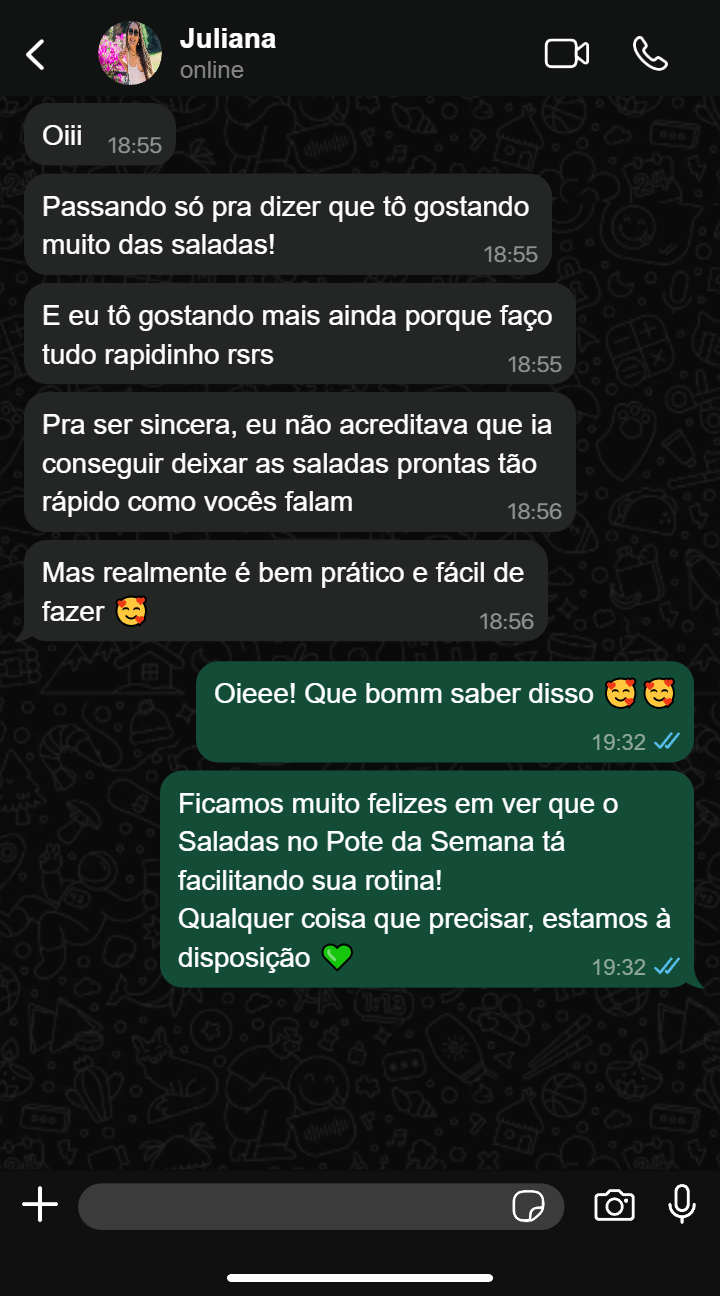Open the attachment menu with the plus icon
The width and height of the screenshot is (720, 1296).
point(40,1205)
